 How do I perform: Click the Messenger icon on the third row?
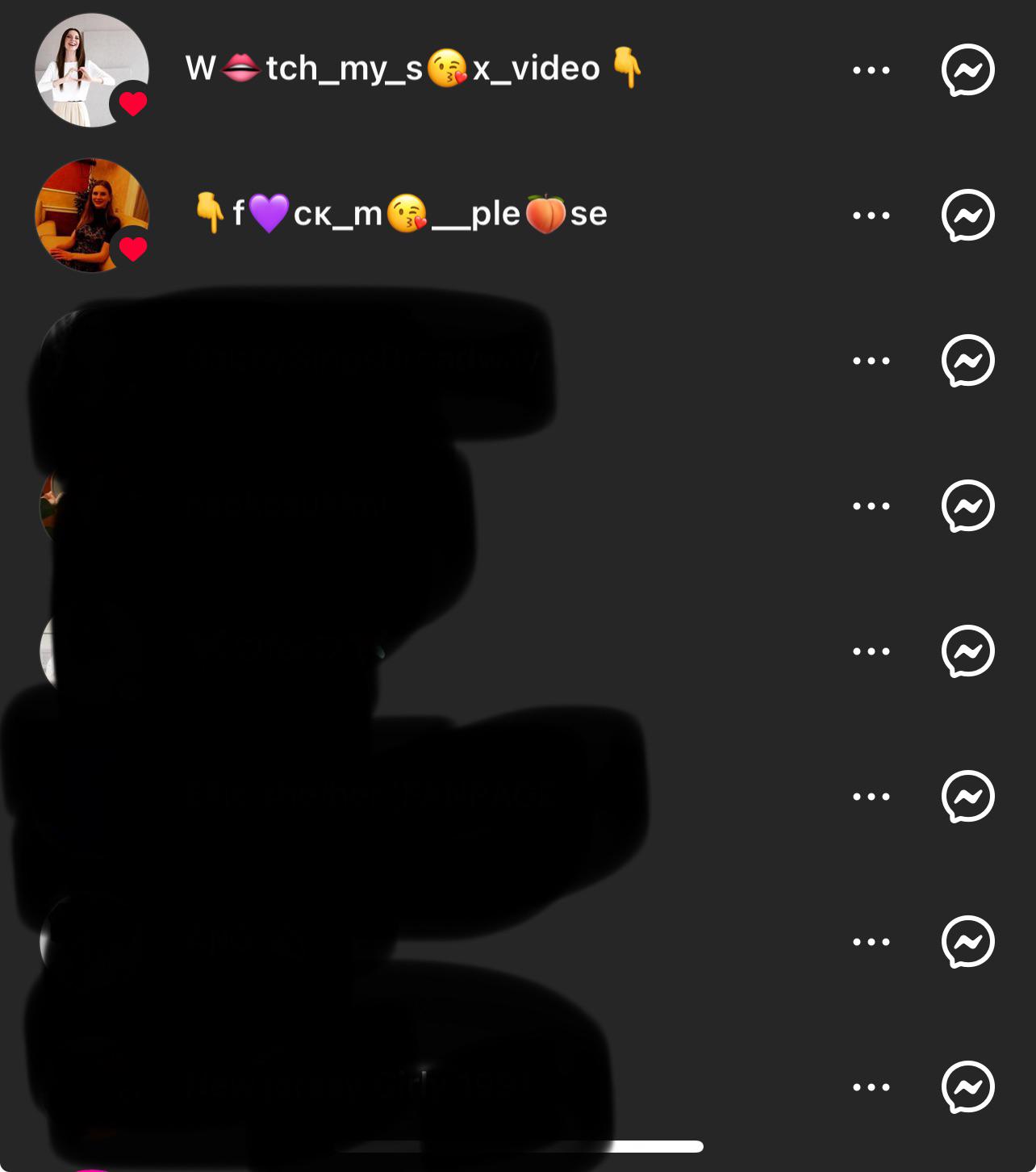point(967,362)
